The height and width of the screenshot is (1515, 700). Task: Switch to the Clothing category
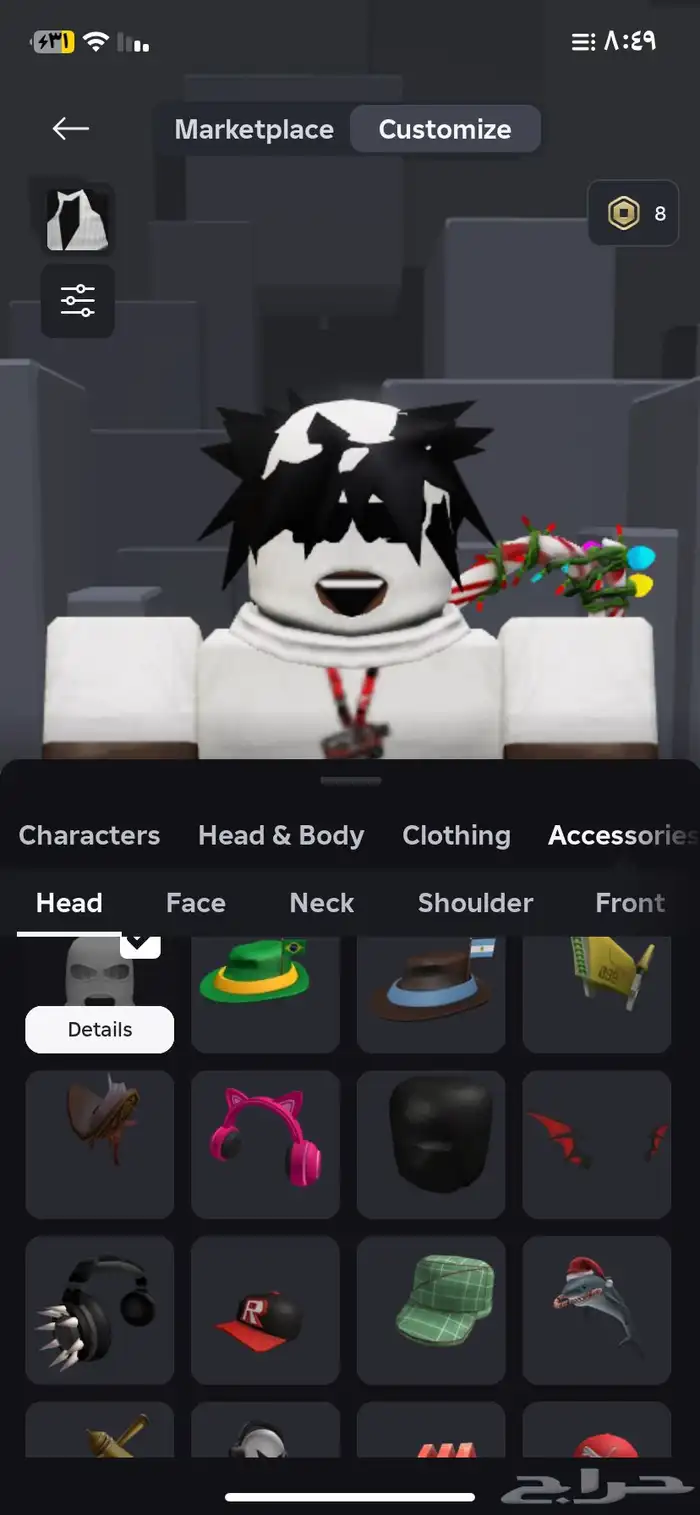456,835
